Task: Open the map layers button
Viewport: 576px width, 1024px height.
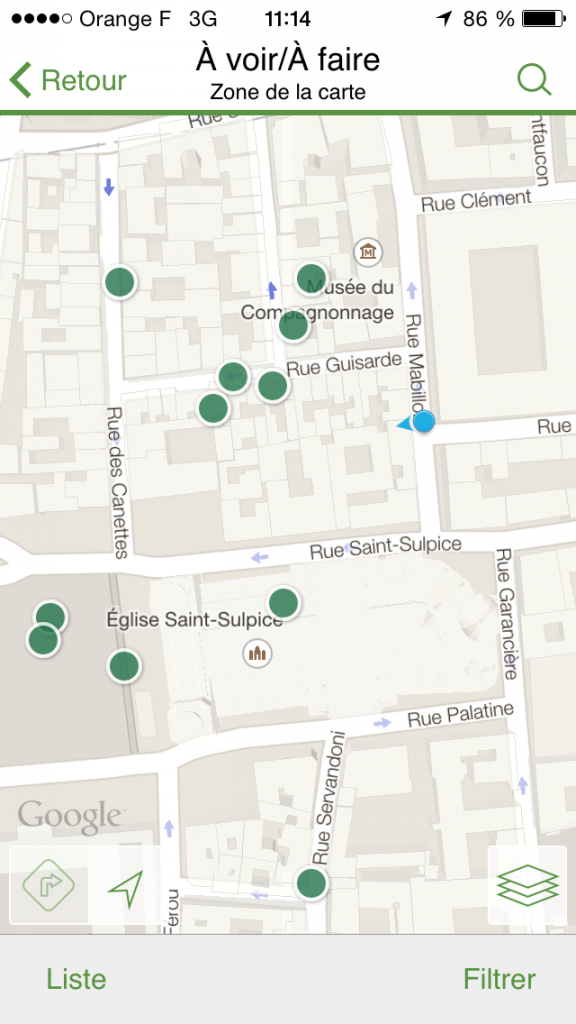Action: 528,885
